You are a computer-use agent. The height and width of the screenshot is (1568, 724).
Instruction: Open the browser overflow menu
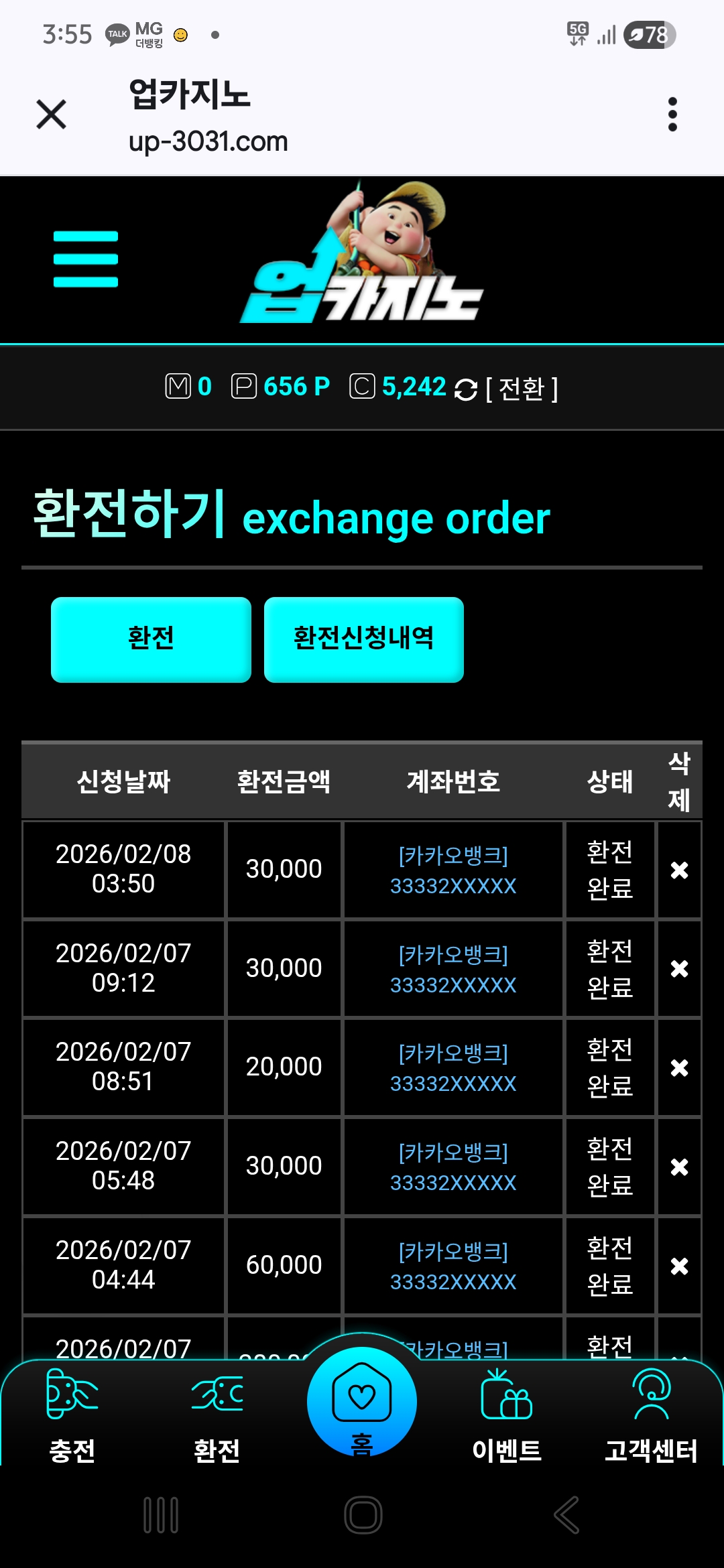pos(672,115)
